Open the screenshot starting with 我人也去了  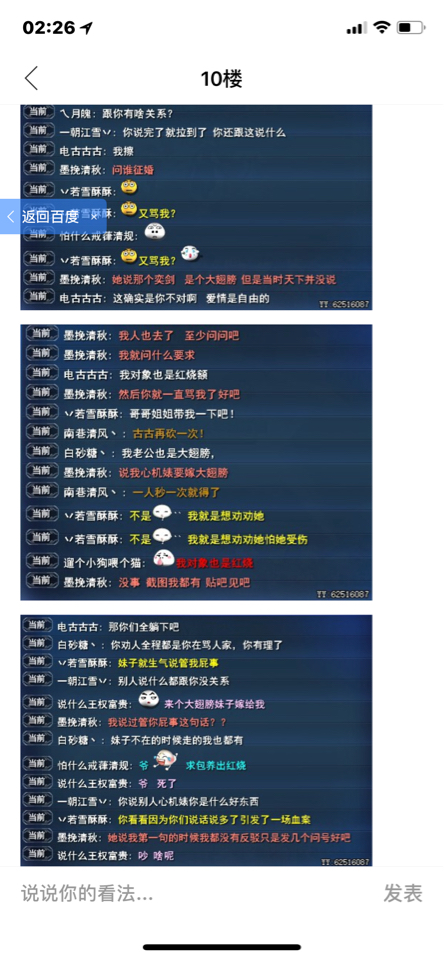point(196,462)
